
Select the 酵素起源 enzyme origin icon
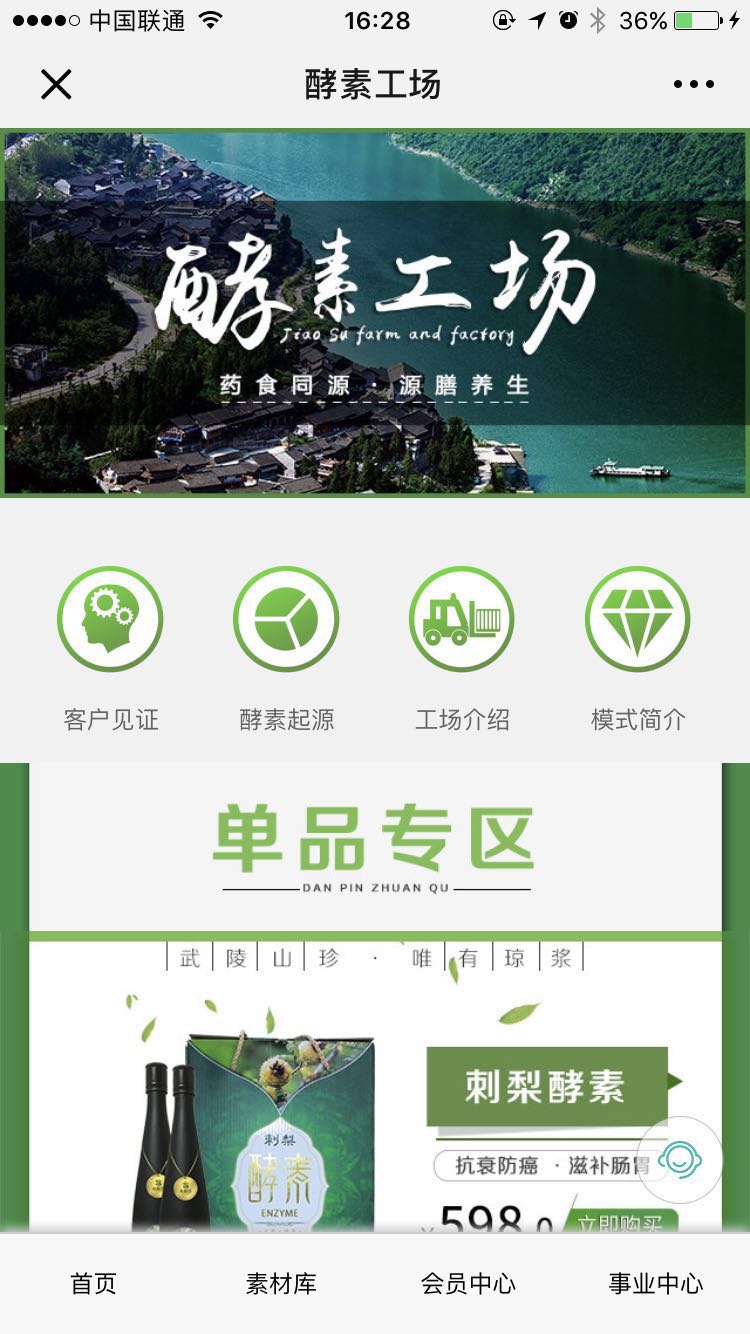click(285, 619)
